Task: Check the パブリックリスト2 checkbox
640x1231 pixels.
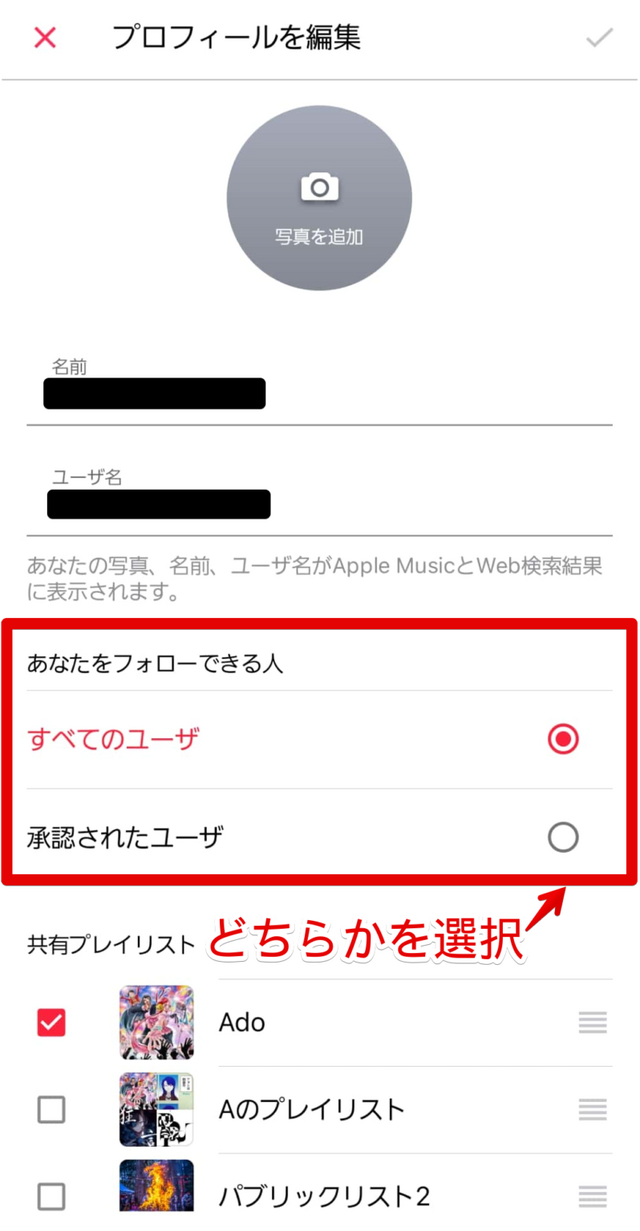Action: tap(51, 1196)
